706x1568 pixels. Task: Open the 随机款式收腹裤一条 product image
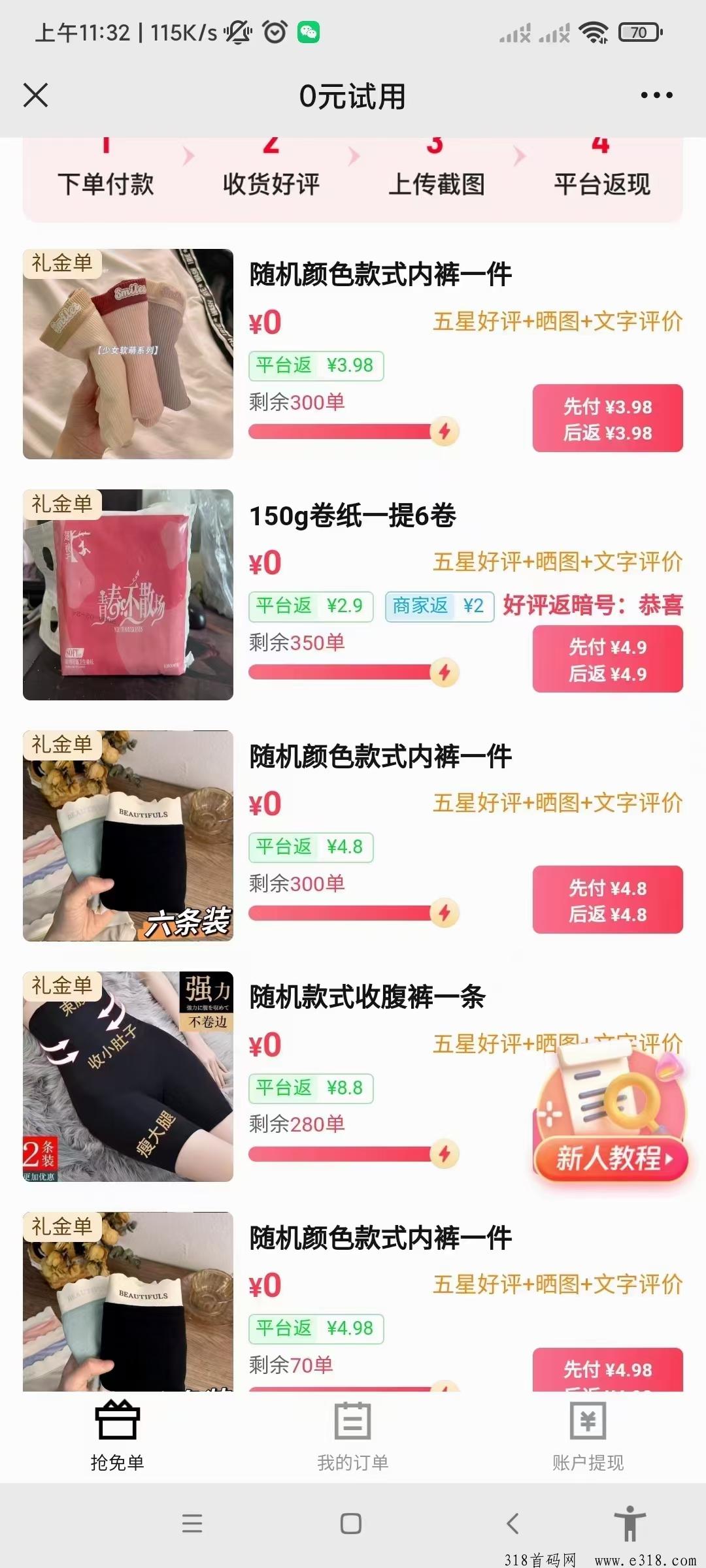coord(128,1077)
